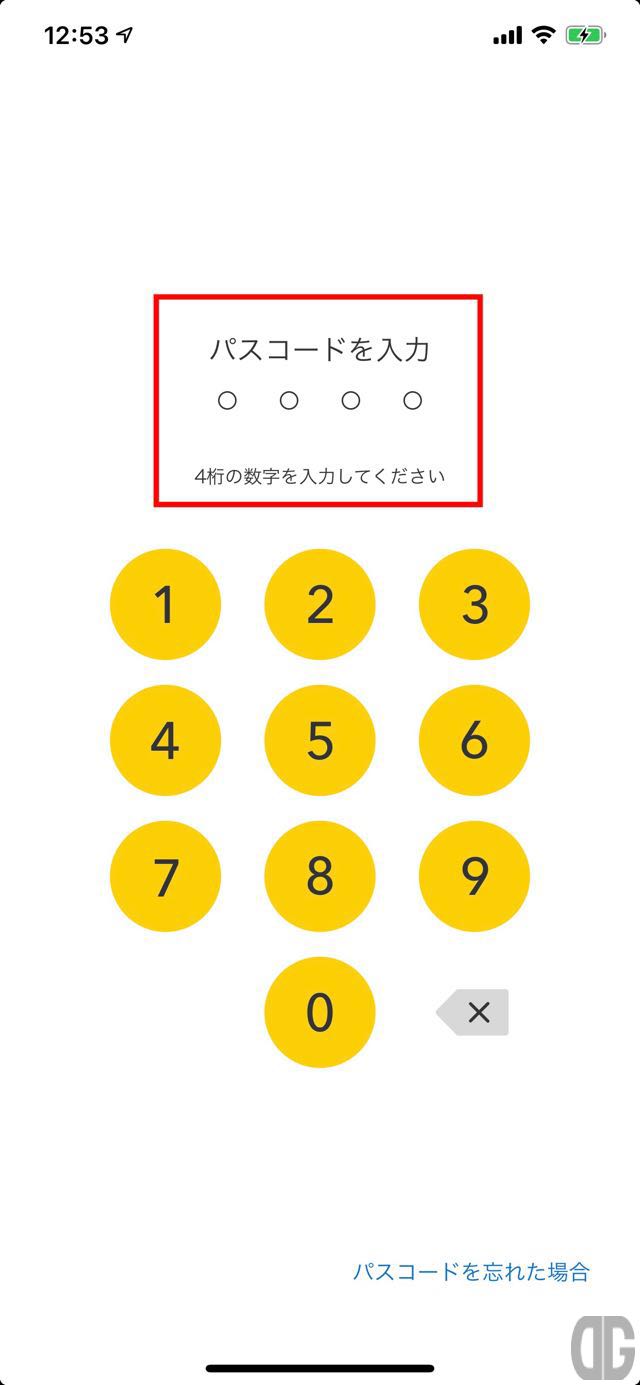Enter digit 0 on the keypad

320,1012
